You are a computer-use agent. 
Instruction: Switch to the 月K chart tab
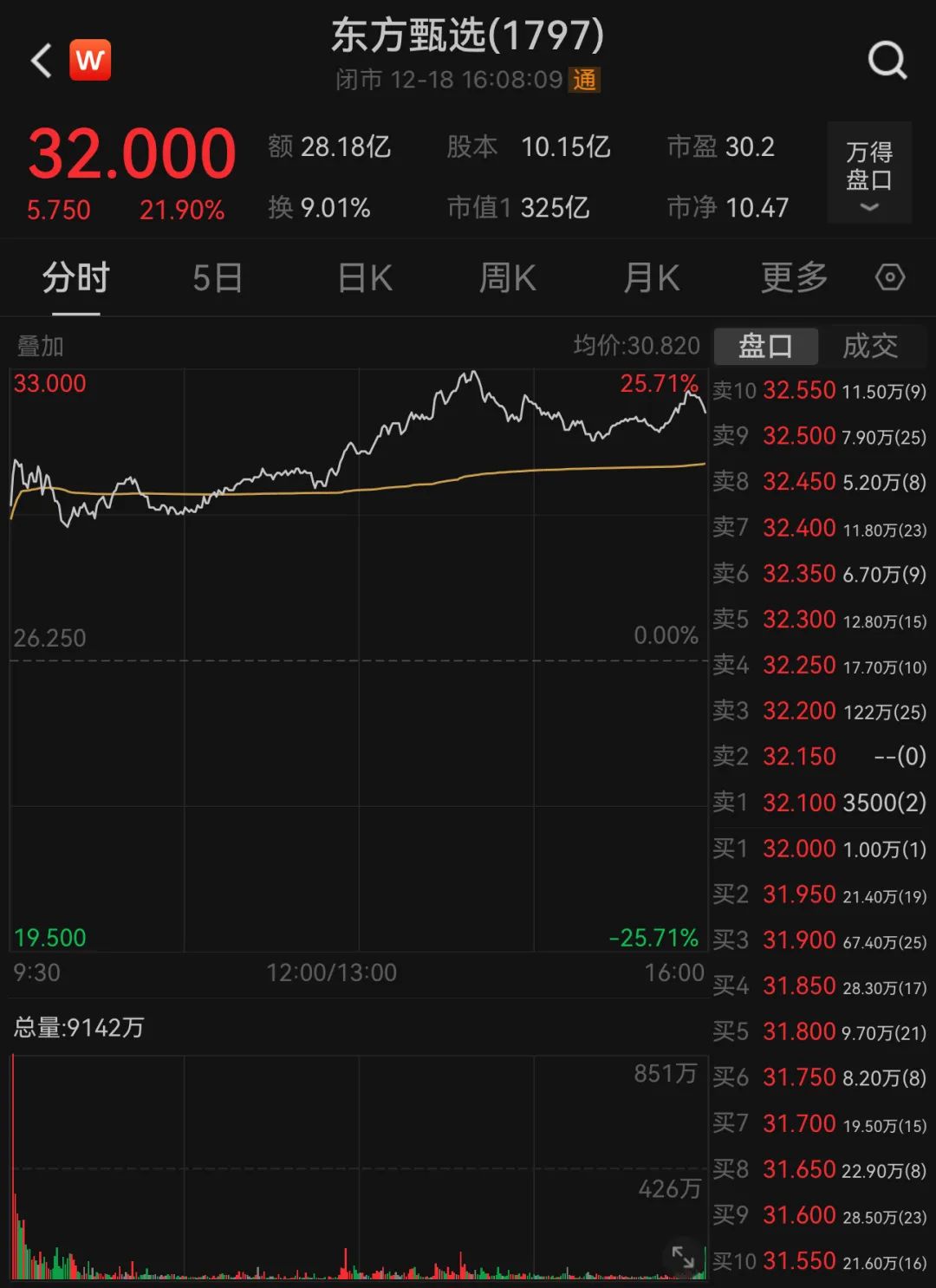click(651, 278)
